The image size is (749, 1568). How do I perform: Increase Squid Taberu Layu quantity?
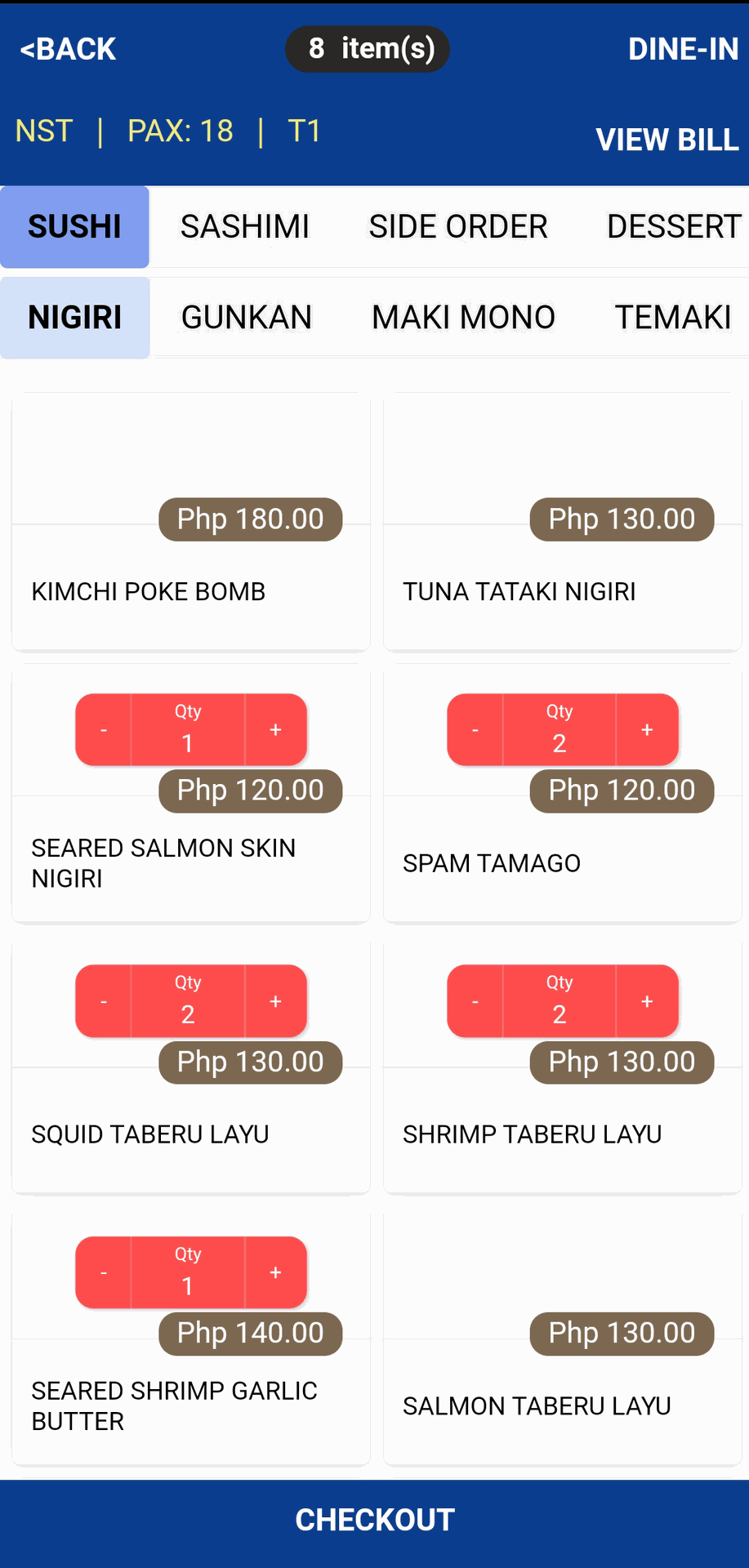pos(275,1001)
